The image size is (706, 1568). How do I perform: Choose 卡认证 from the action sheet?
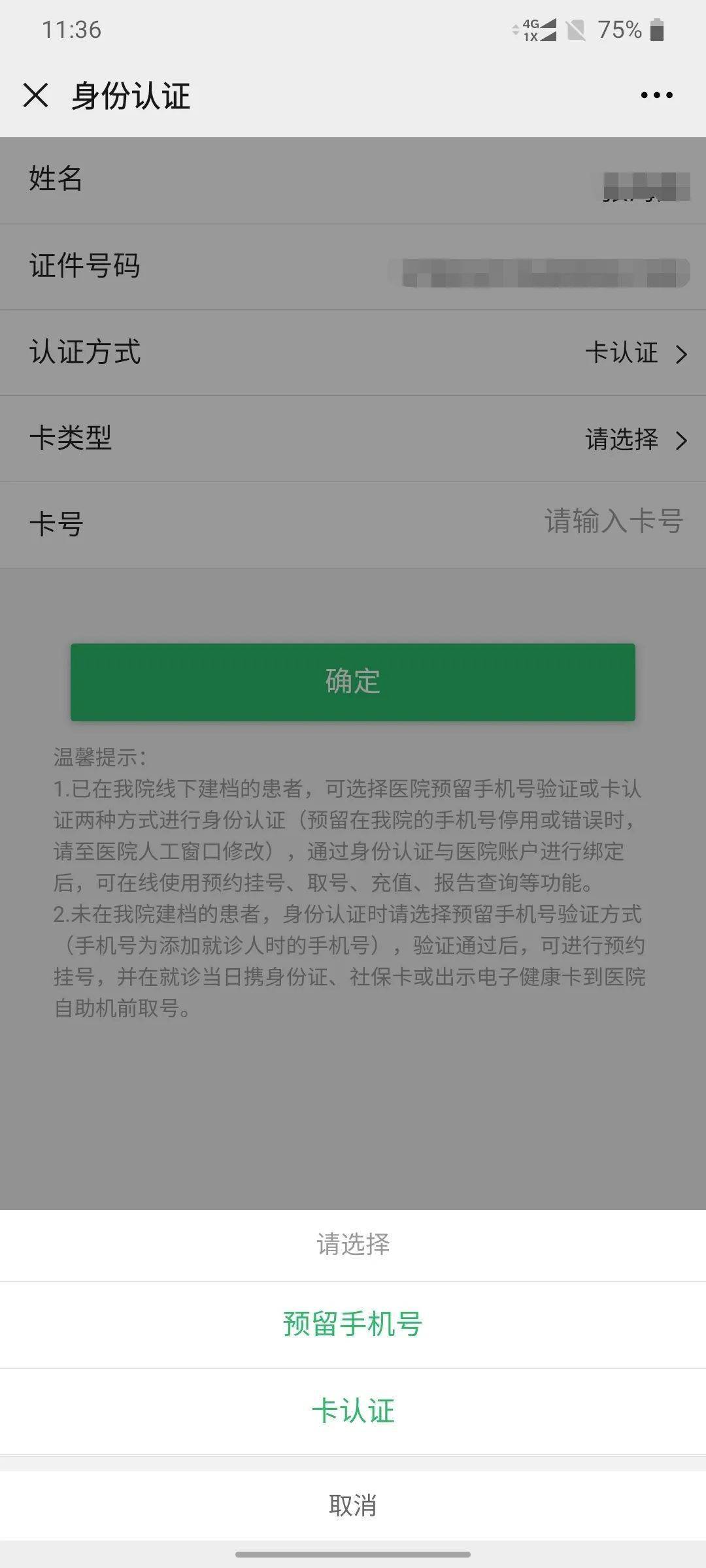(353, 1411)
